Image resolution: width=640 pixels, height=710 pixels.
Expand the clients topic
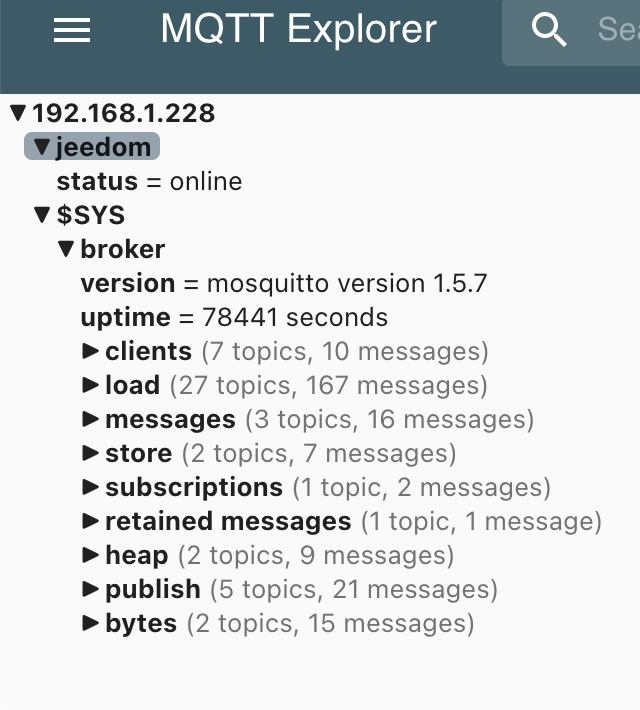click(x=91, y=351)
